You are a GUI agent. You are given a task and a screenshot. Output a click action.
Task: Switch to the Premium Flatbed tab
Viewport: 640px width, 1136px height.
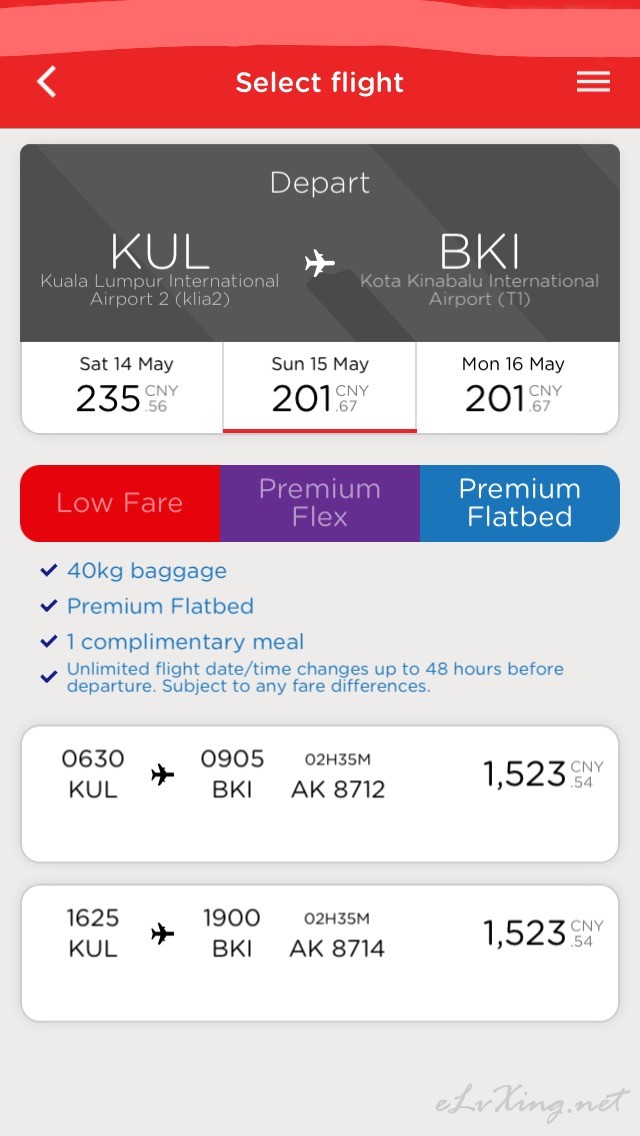point(520,504)
